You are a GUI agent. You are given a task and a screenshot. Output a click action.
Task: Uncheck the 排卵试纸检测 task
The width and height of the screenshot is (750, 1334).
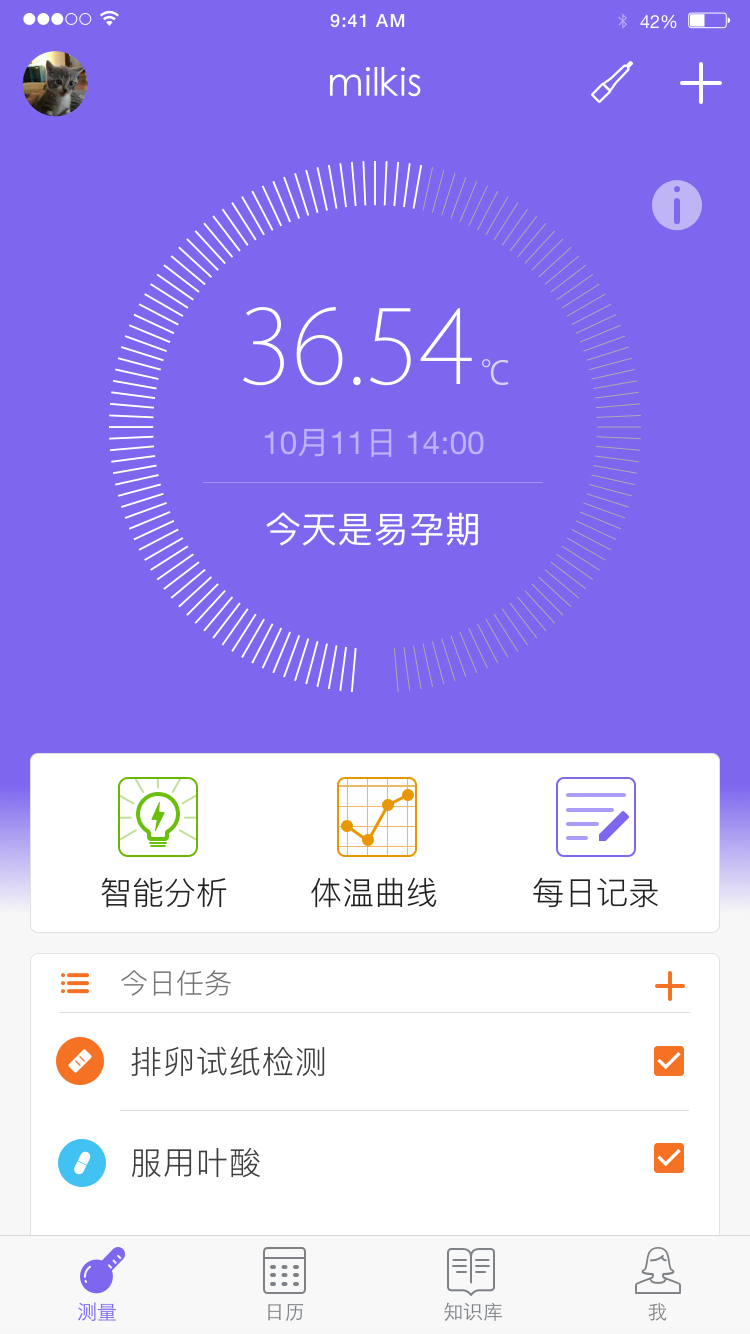coord(669,1060)
